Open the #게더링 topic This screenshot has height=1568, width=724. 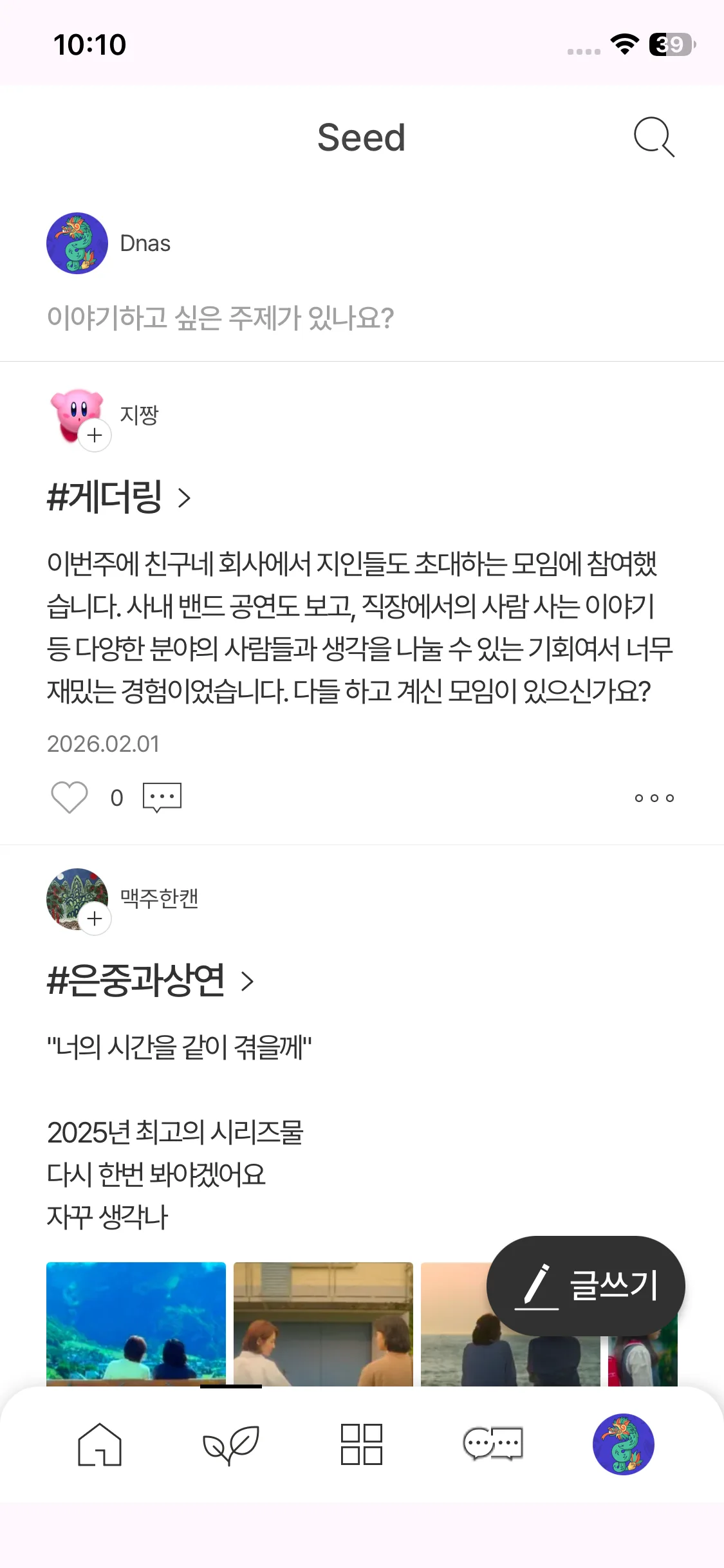[x=119, y=498]
